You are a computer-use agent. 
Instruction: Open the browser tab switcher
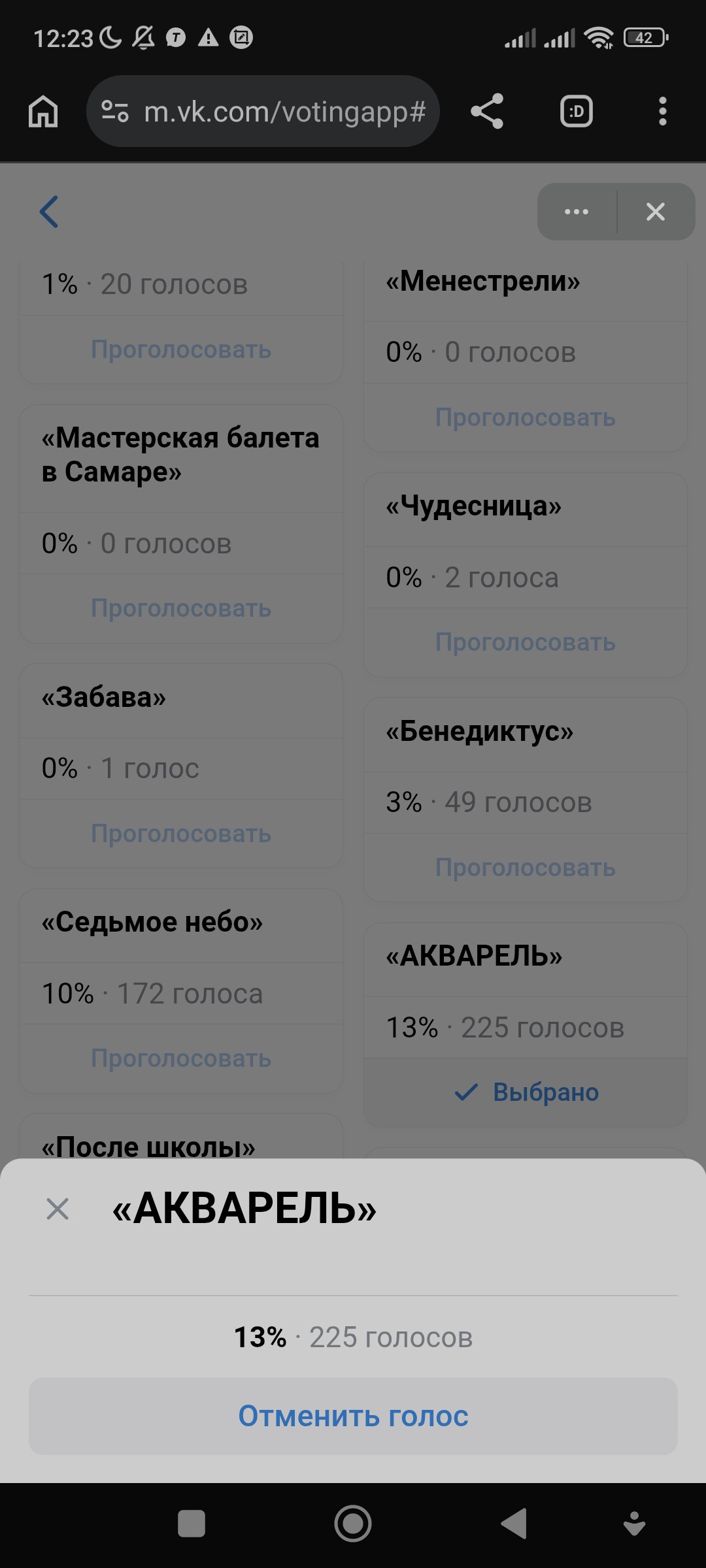[x=576, y=111]
